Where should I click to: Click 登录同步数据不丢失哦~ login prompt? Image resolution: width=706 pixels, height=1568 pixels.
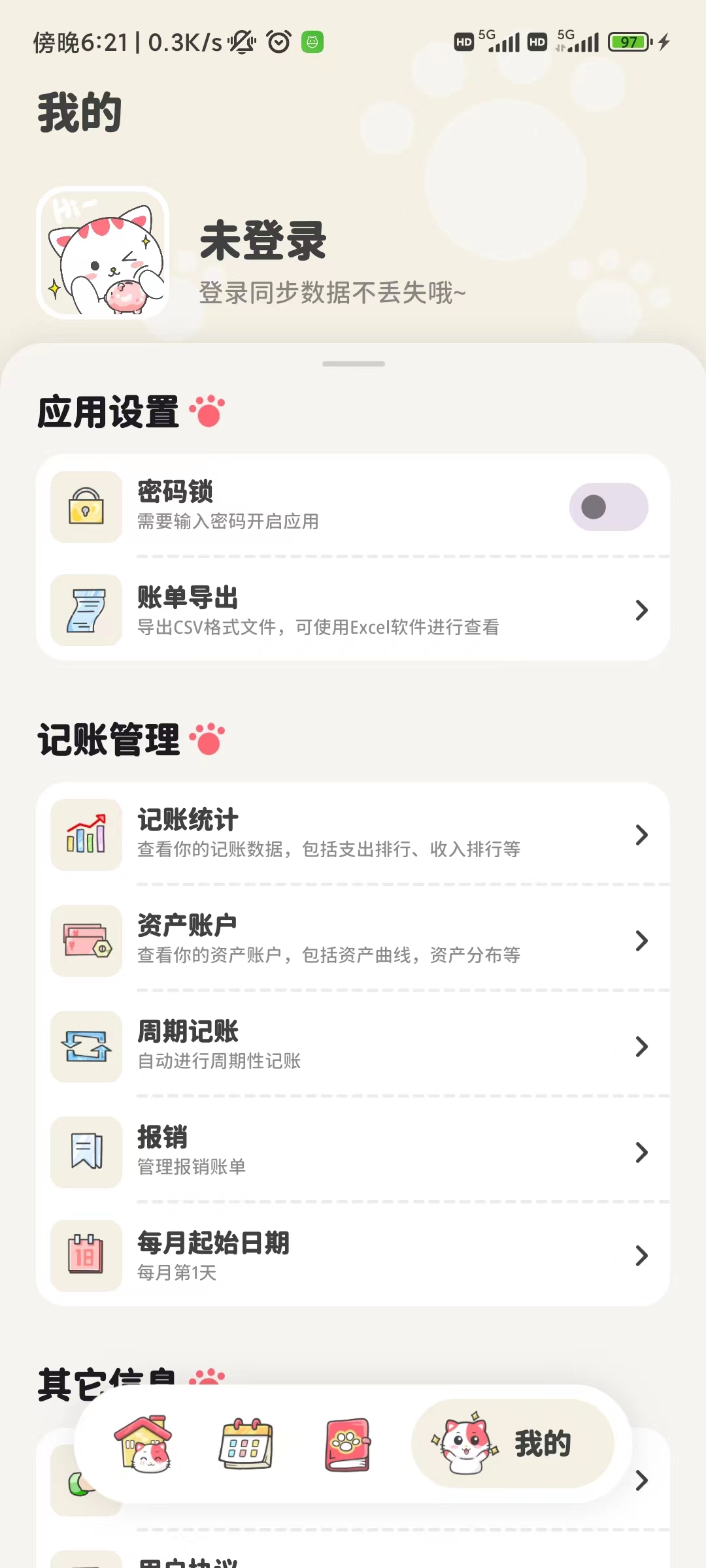[x=332, y=293]
